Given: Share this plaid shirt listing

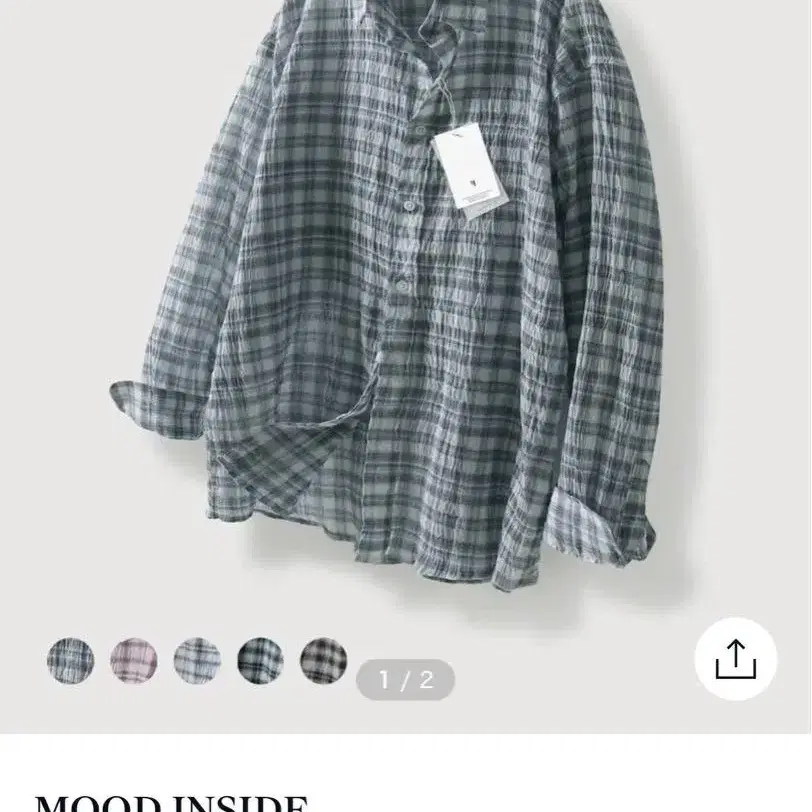Looking at the screenshot, I should click(x=736, y=660).
